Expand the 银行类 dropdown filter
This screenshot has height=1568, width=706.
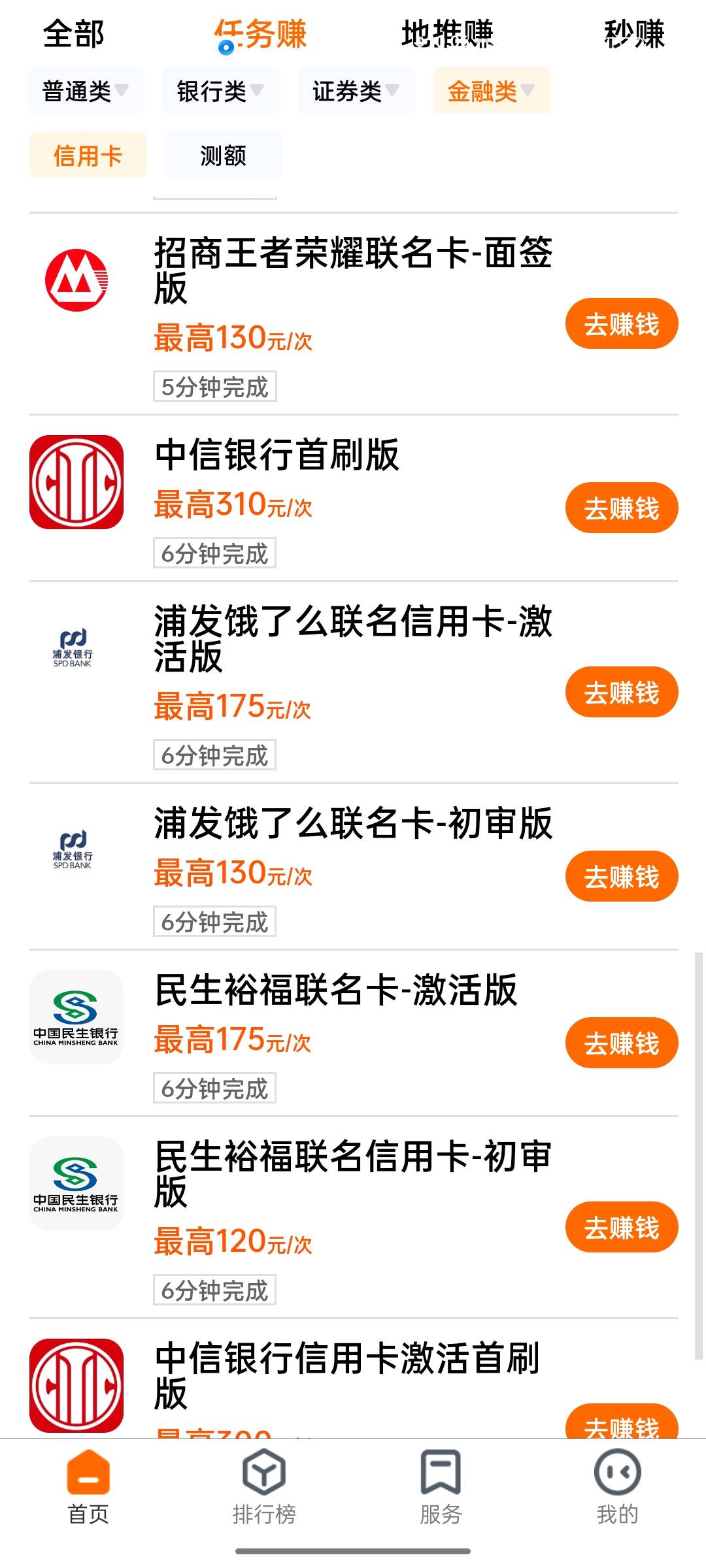[x=221, y=90]
